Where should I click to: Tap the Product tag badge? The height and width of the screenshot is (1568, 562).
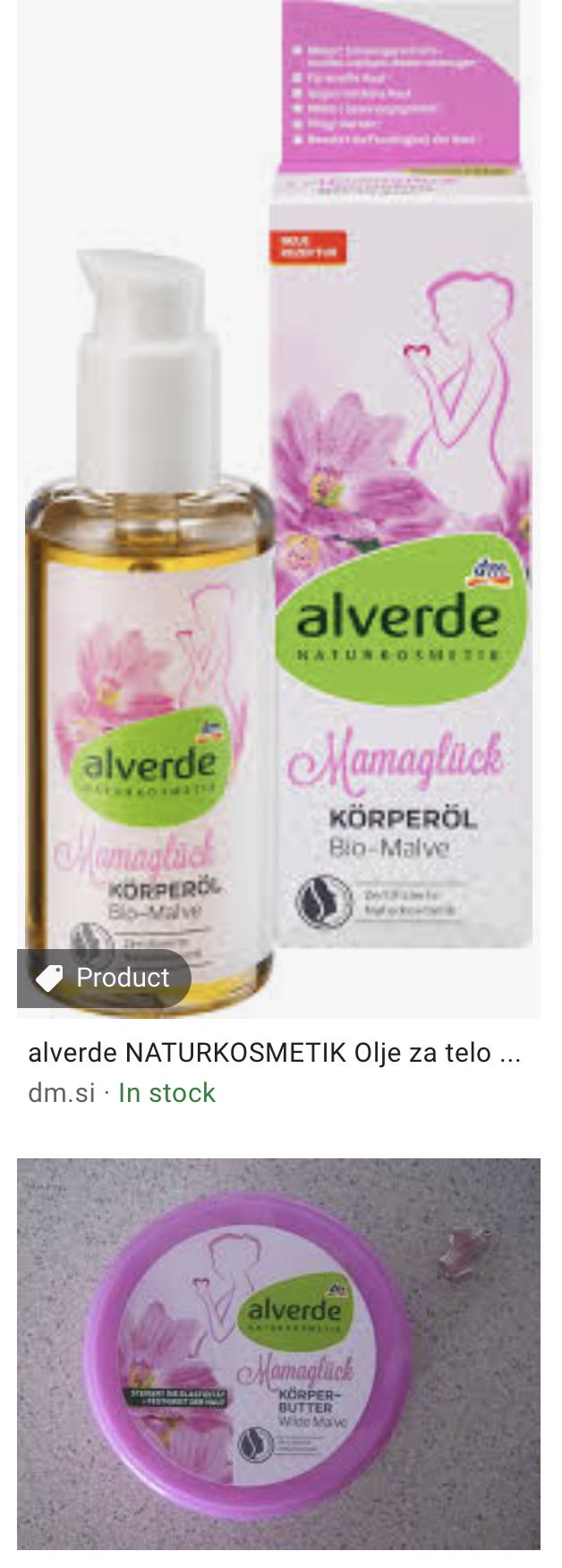[x=104, y=978]
